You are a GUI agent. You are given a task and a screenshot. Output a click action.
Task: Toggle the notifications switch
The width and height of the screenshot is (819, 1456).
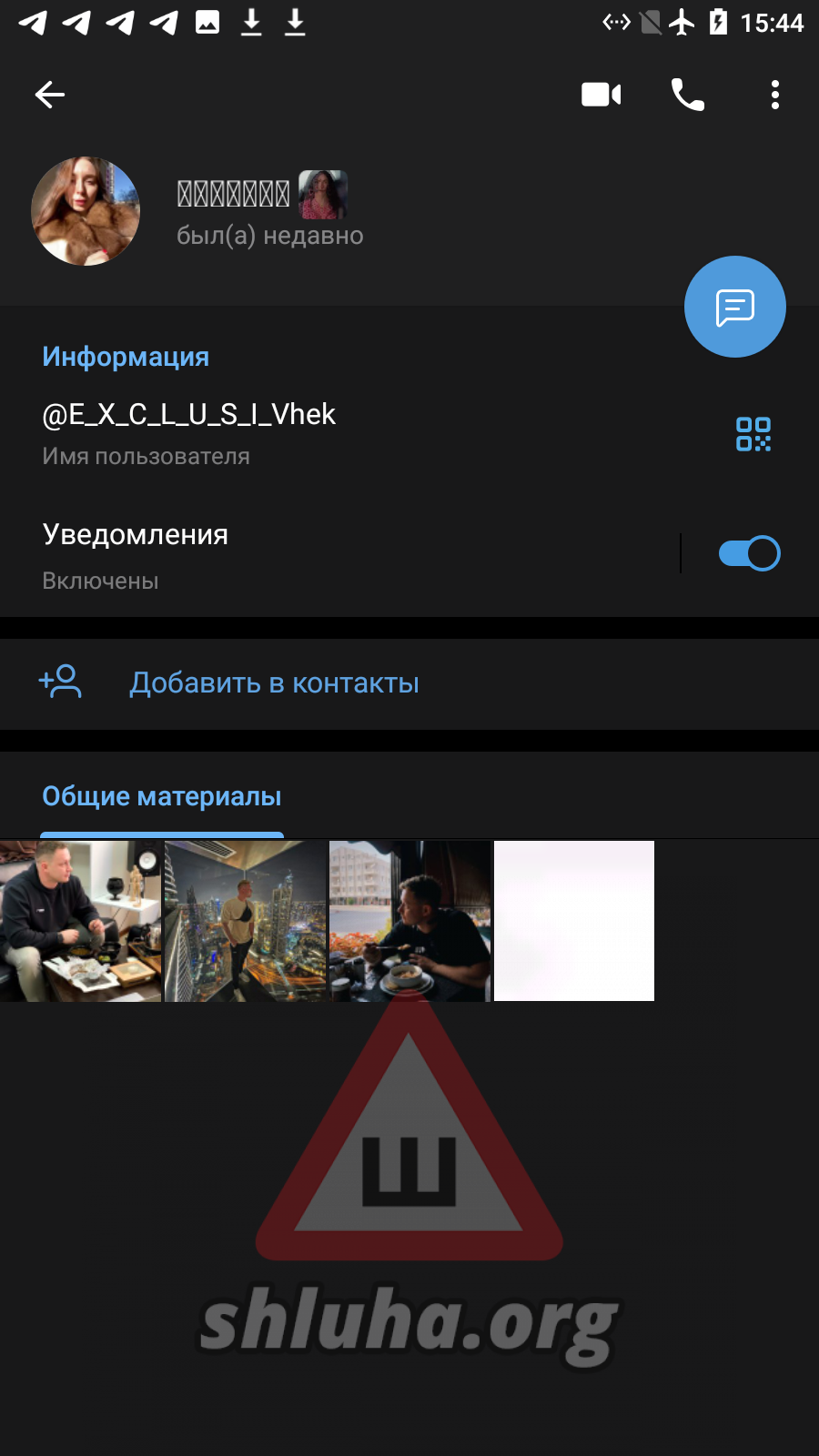point(749,553)
